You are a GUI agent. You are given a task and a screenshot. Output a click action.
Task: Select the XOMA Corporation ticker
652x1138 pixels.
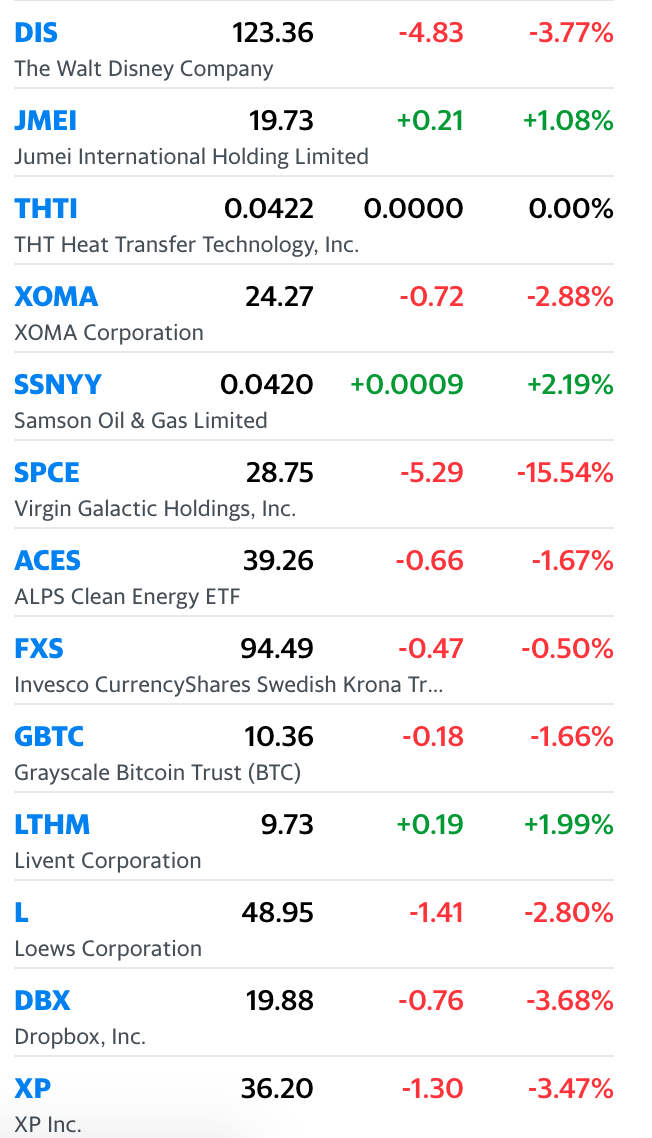[x=56, y=297]
